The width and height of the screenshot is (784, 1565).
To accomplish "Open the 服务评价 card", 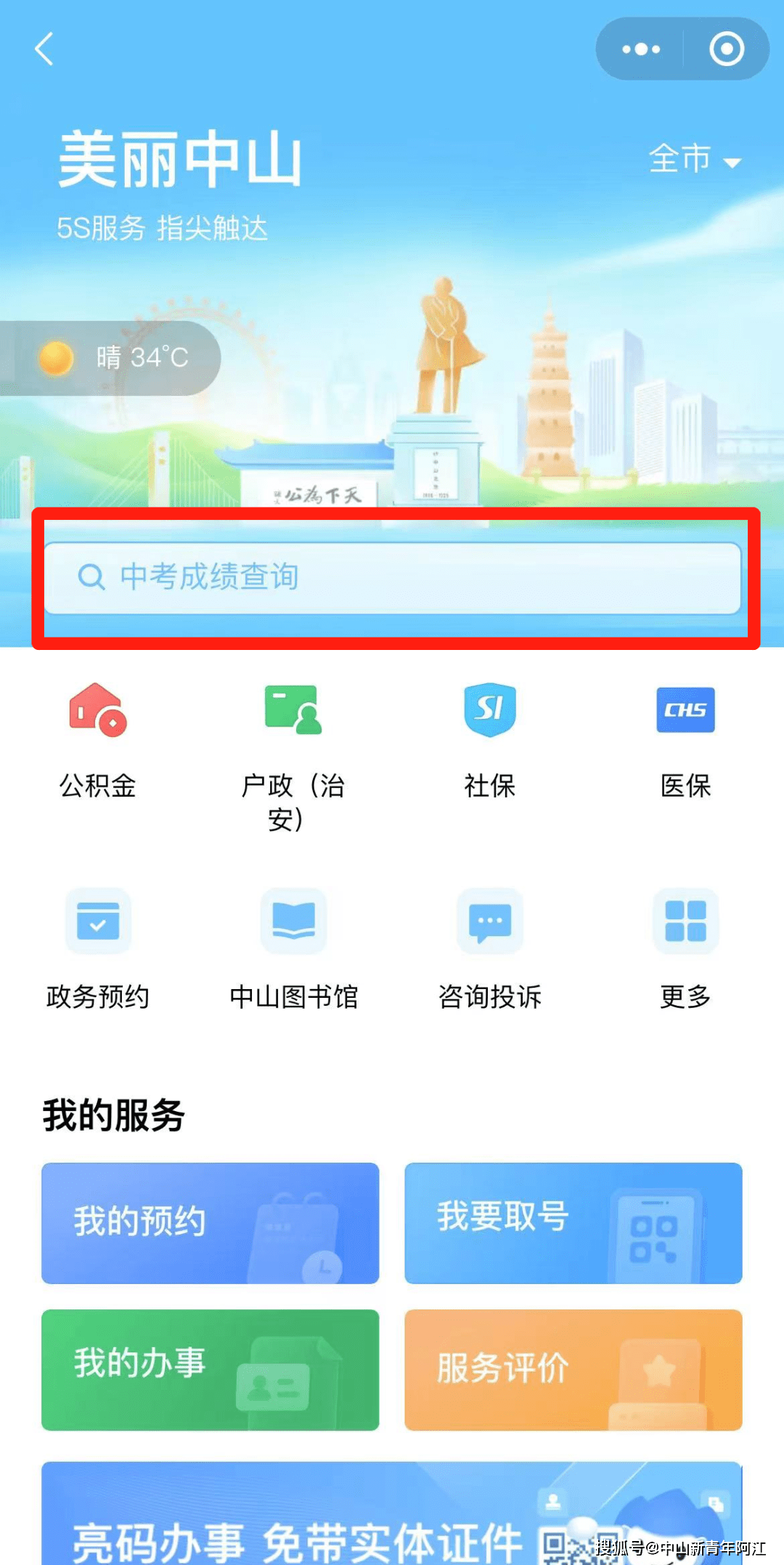I will (573, 1370).
